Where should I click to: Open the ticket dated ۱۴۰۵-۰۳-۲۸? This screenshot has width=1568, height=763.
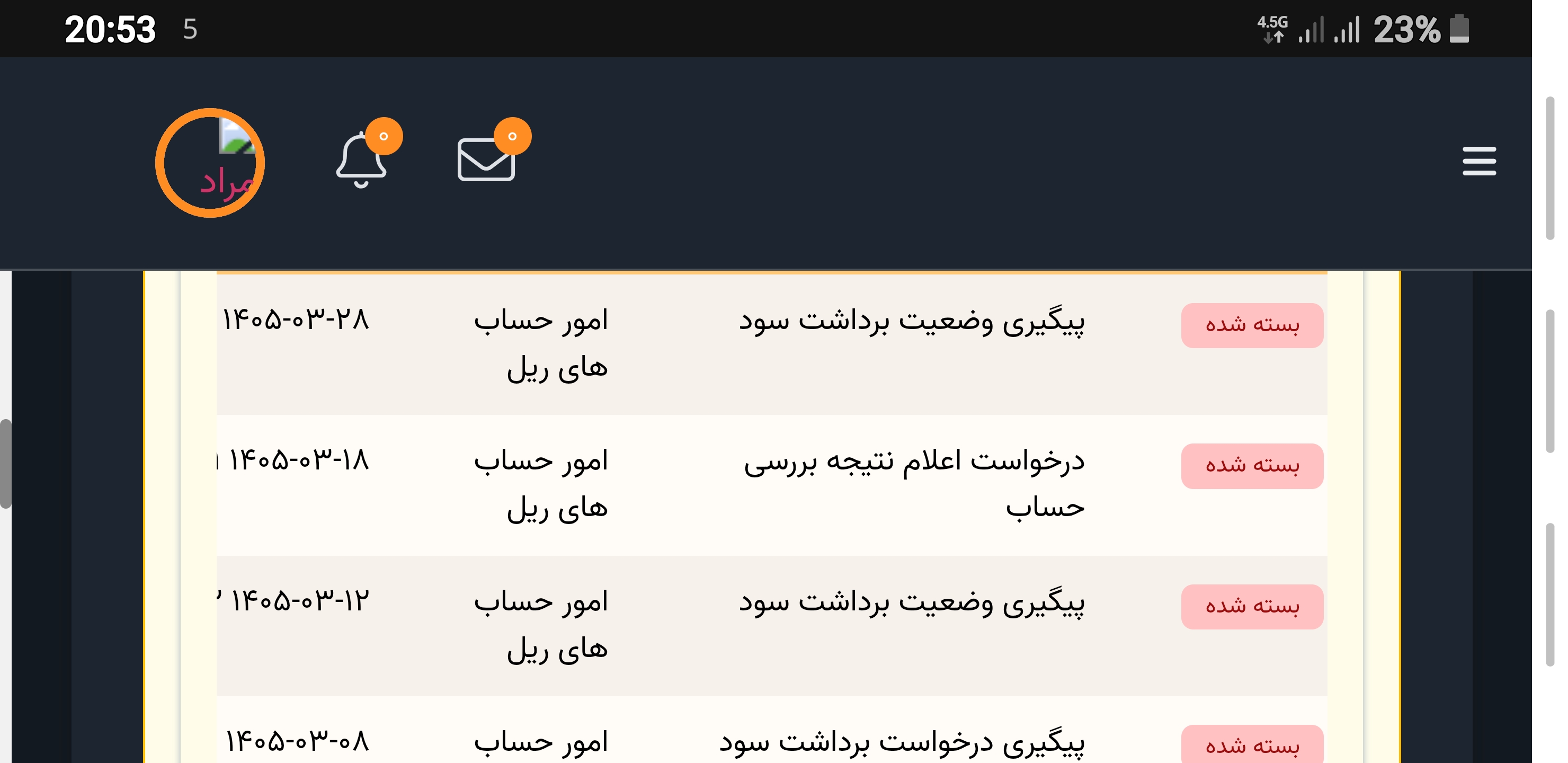coord(771,344)
